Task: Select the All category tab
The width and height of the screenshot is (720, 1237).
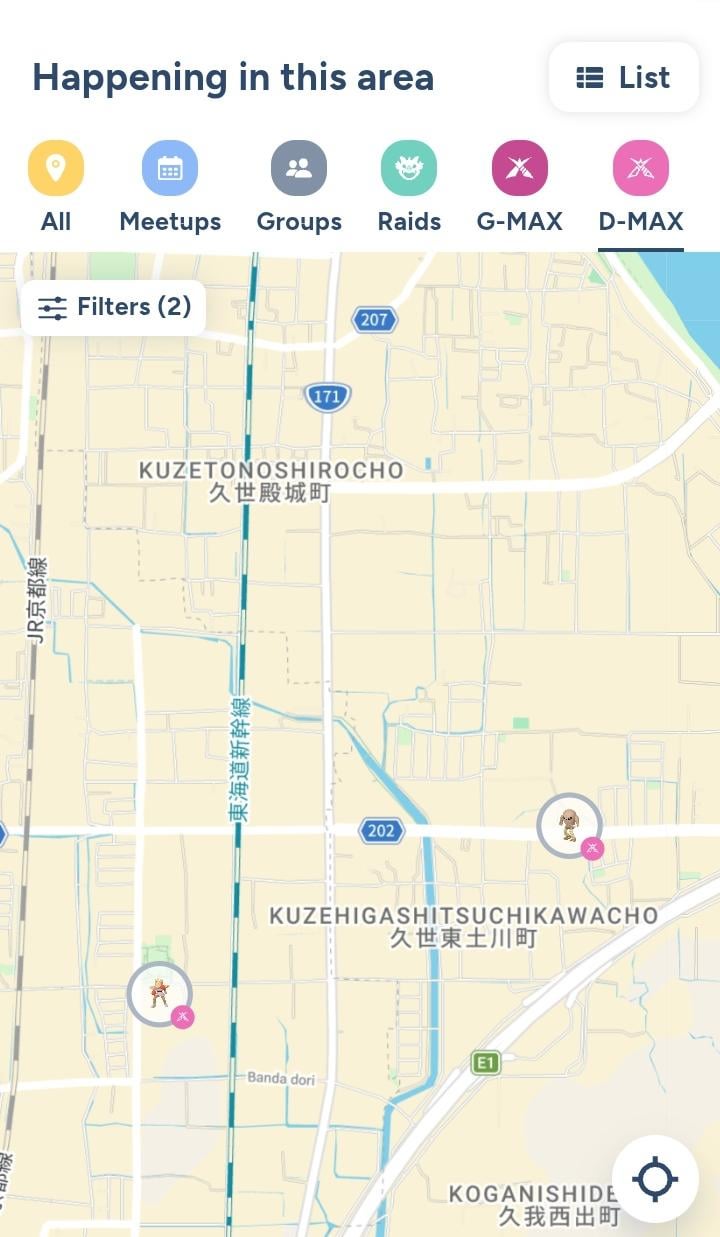Action: click(x=56, y=187)
